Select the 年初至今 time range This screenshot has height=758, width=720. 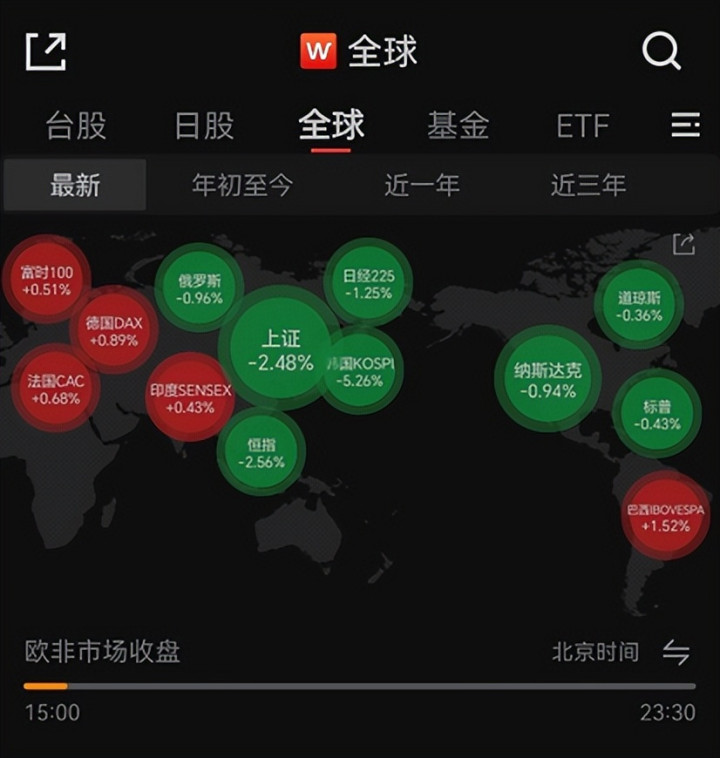coord(243,185)
